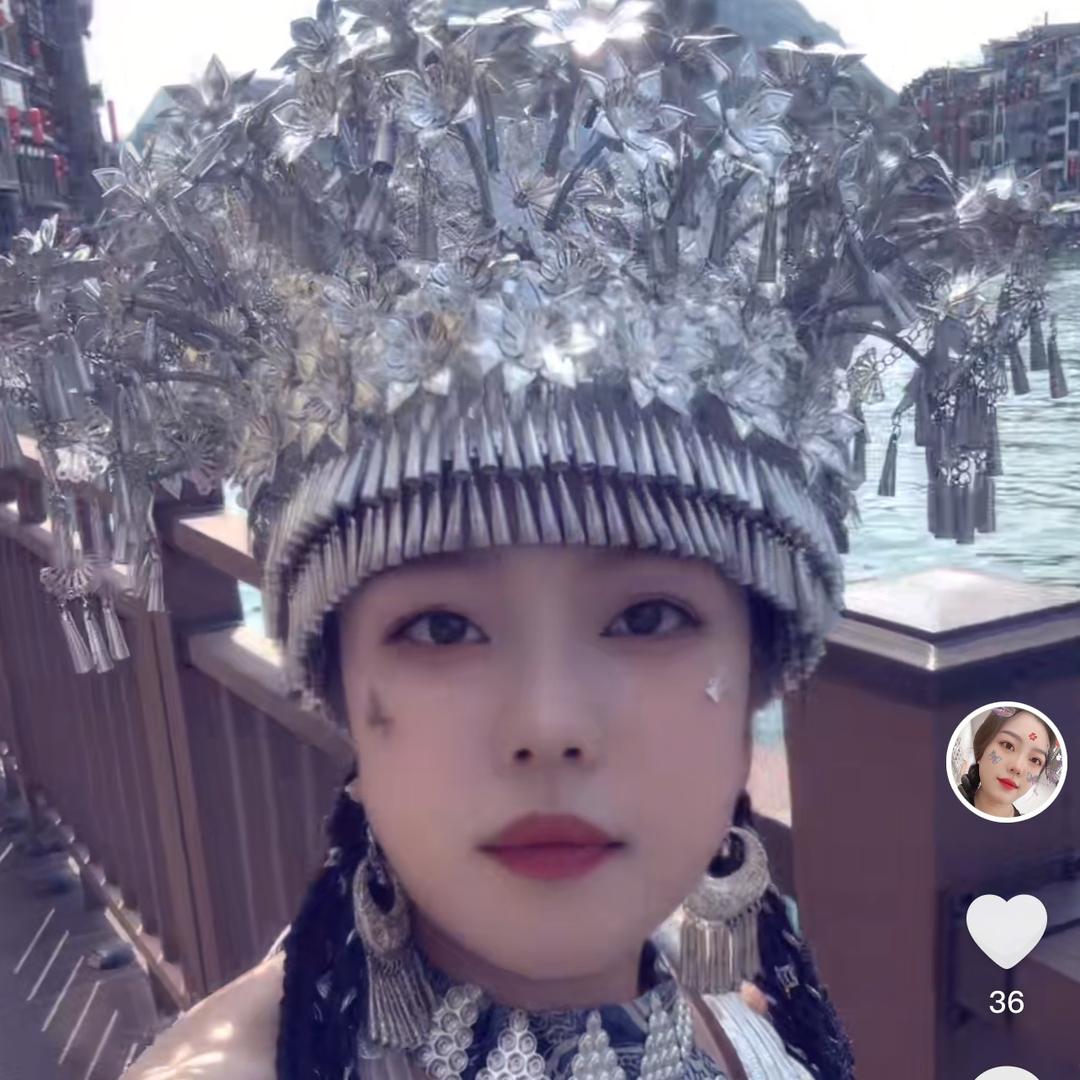Like this video with the heart

(x=1006, y=930)
